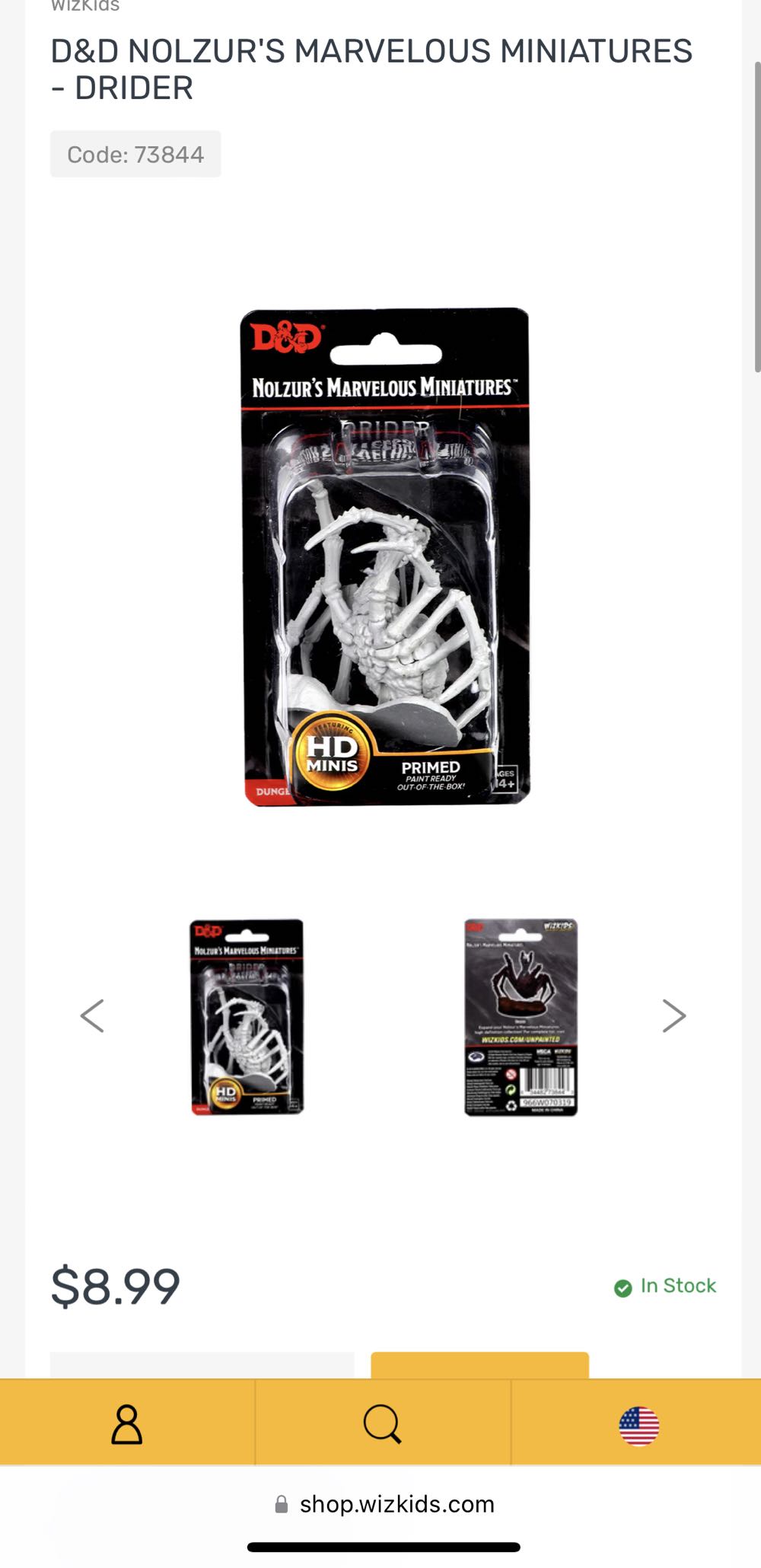This screenshot has width=761, height=1568.
Task: Switch to the account section of bottom navigation
Action: click(x=127, y=1424)
